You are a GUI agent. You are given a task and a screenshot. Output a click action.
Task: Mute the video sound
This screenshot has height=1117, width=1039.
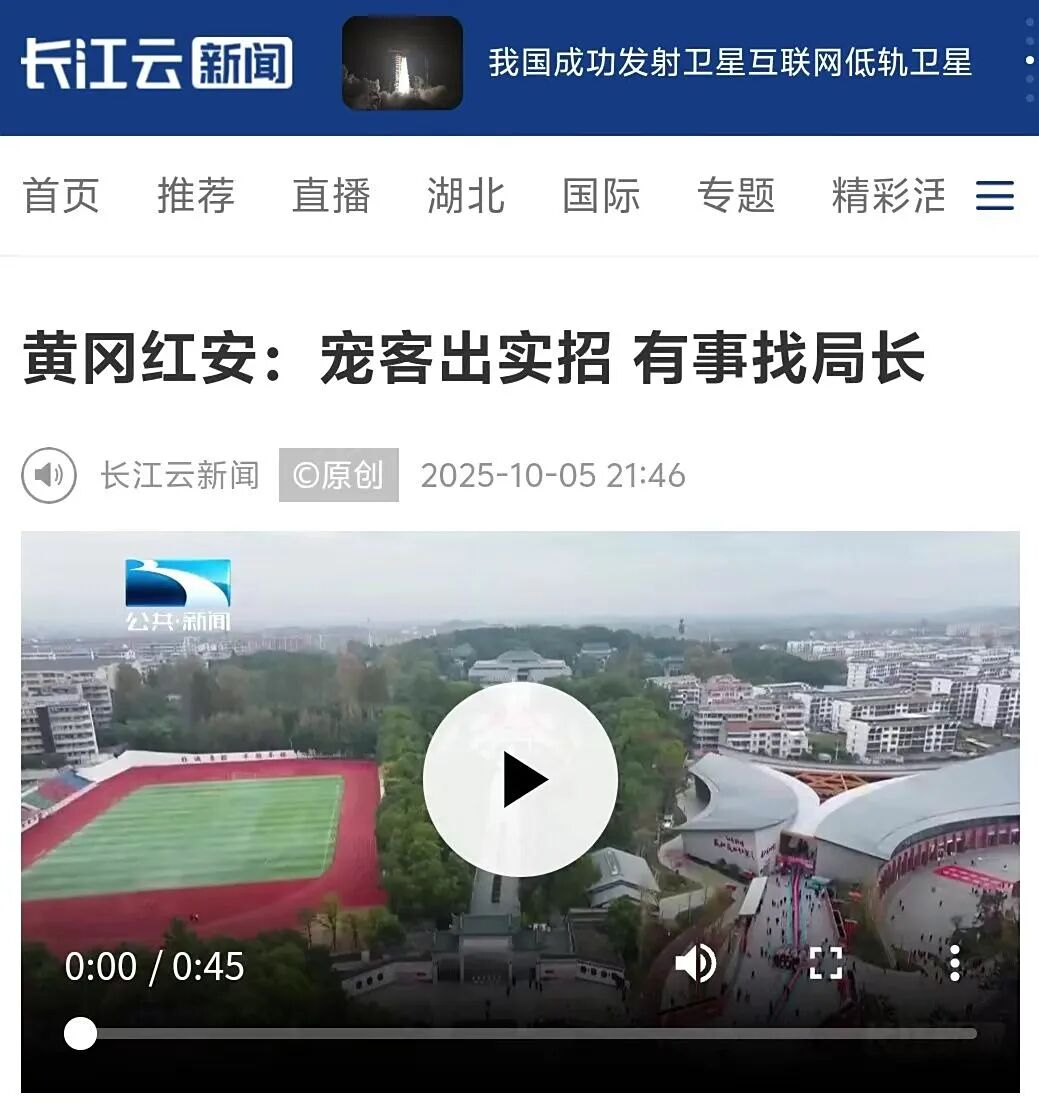pos(696,964)
